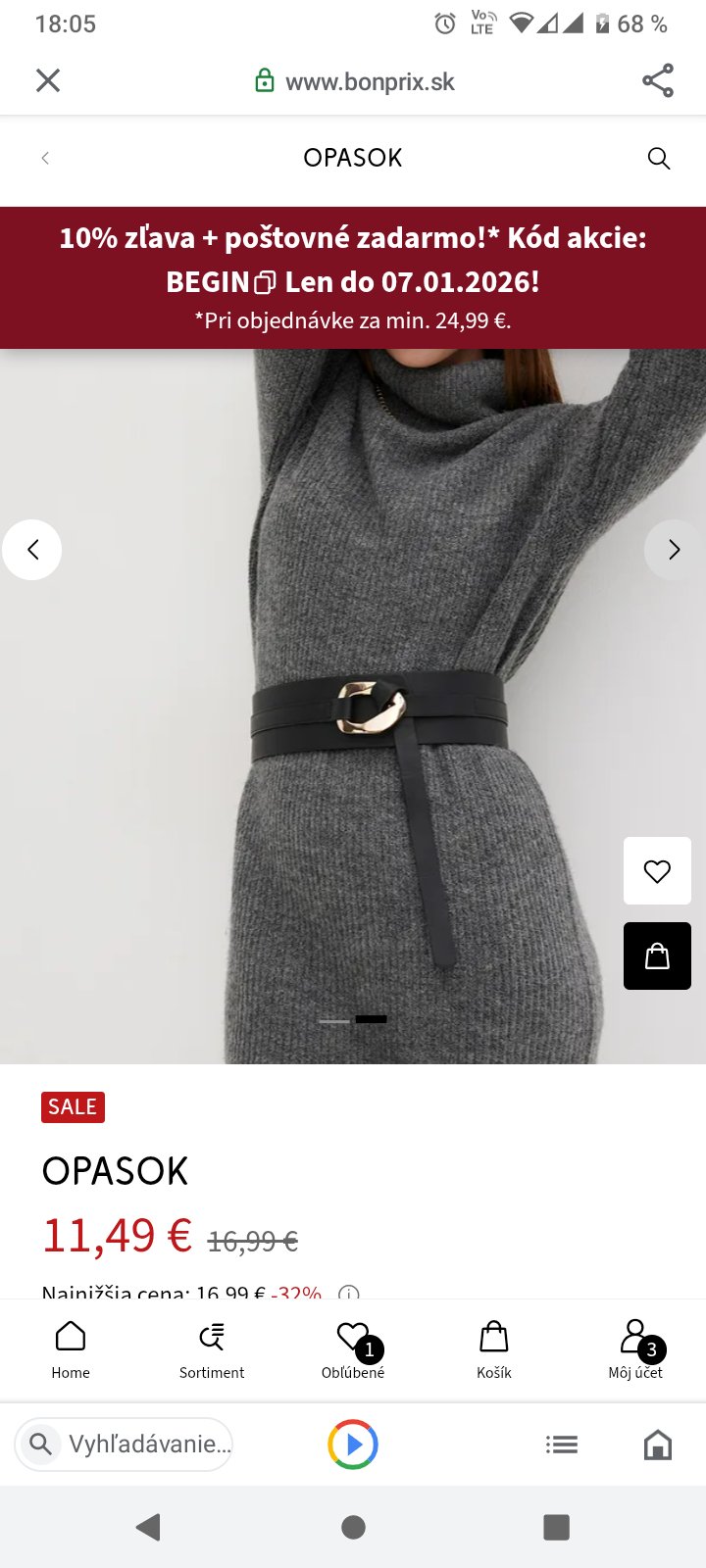The width and height of the screenshot is (706, 1568).
Task: Go to the Home tab
Action: point(71,1349)
